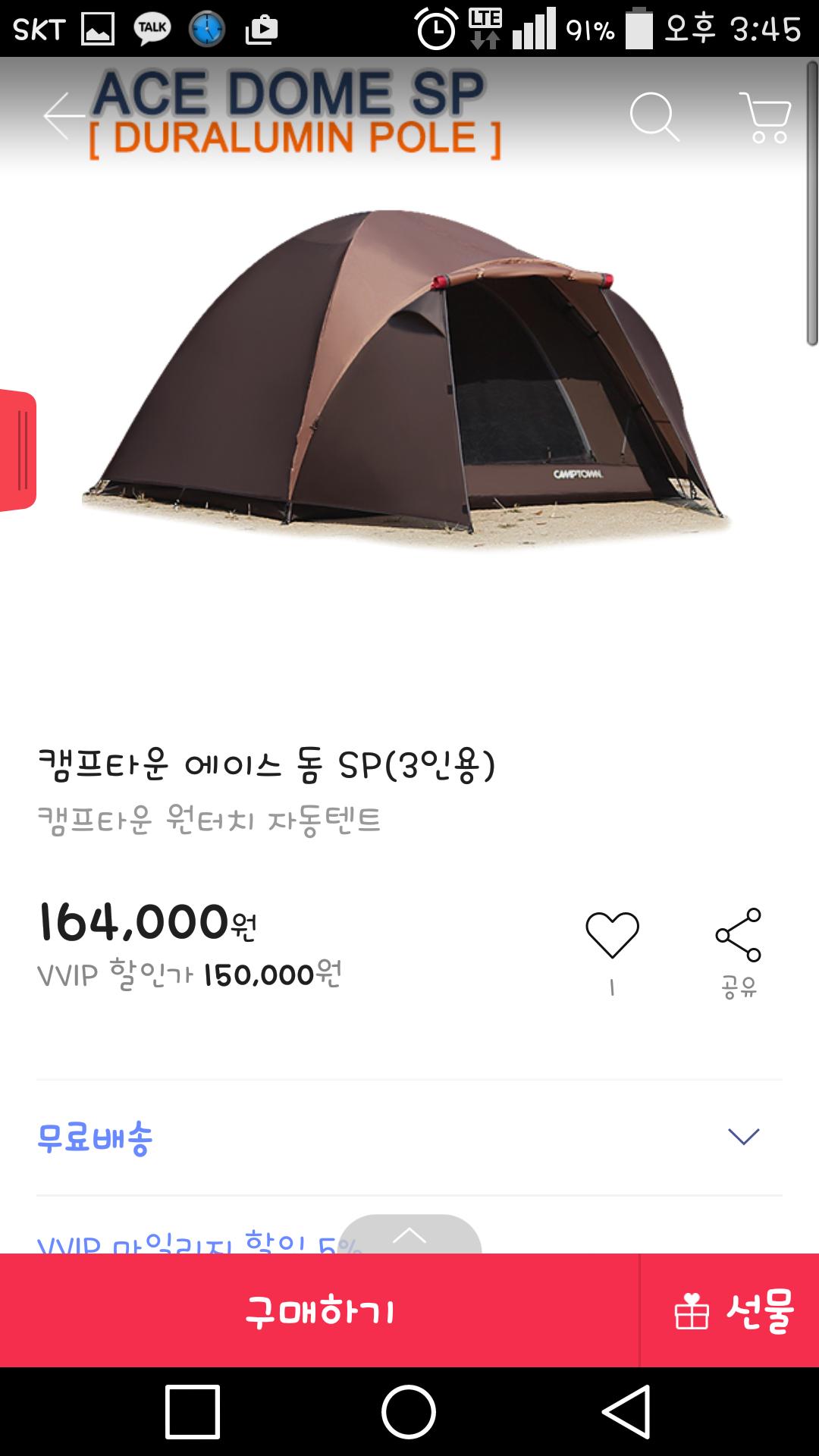The width and height of the screenshot is (819, 1456).
Task: Open the recent apps view
Action: point(193,1412)
